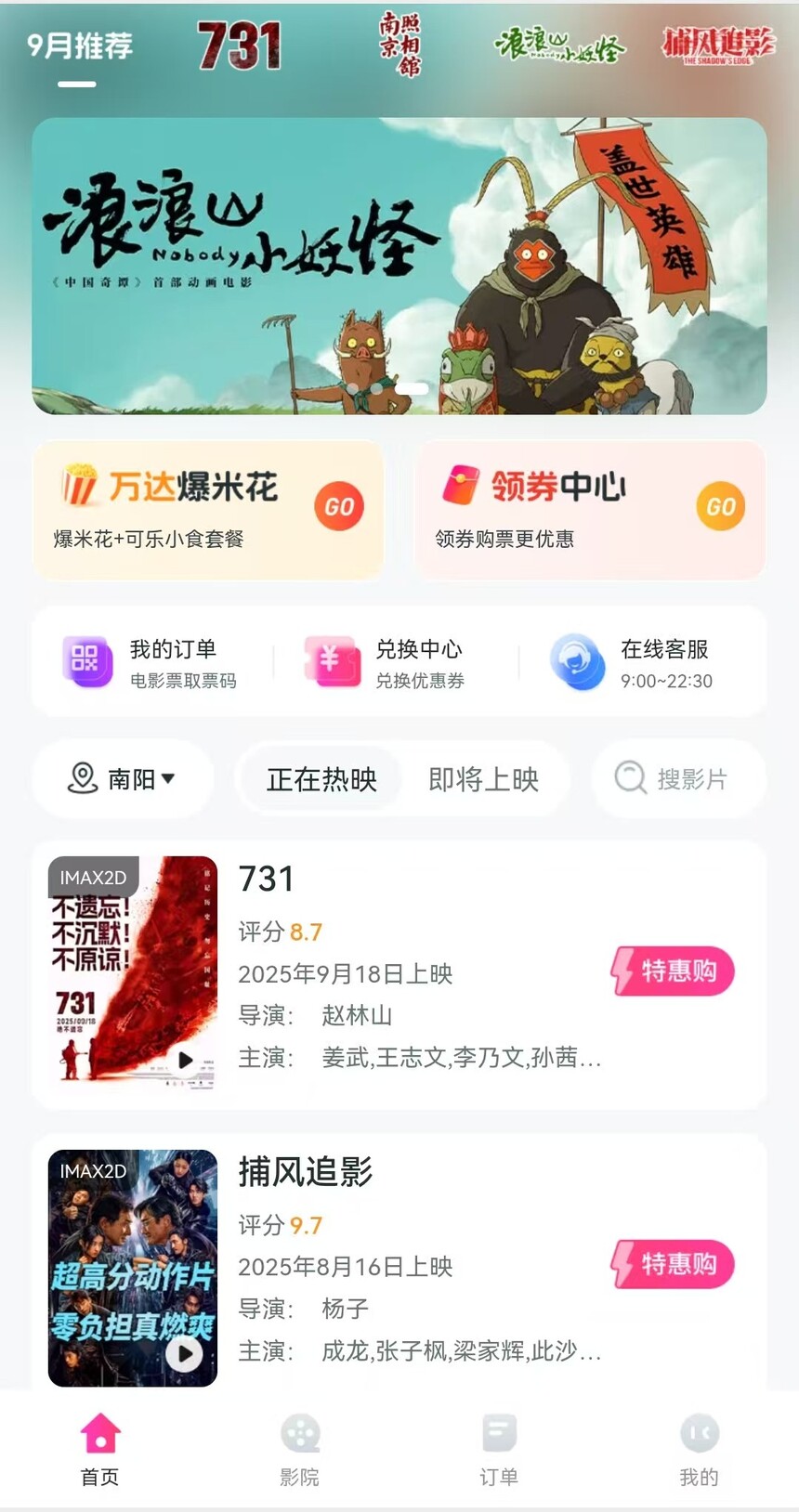
Task: Select the 731 tab in top recommendations
Action: tap(239, 46)
